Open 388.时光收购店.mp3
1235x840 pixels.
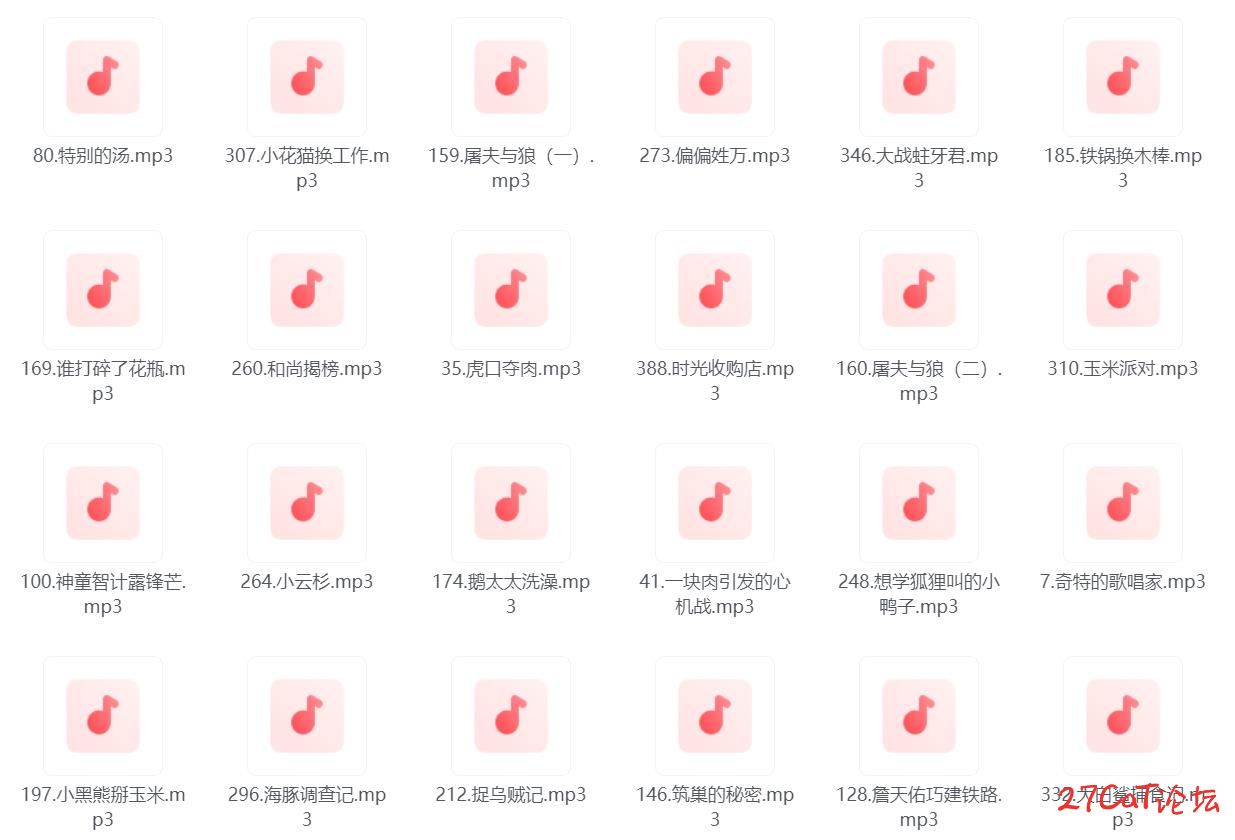click(715, 290)
